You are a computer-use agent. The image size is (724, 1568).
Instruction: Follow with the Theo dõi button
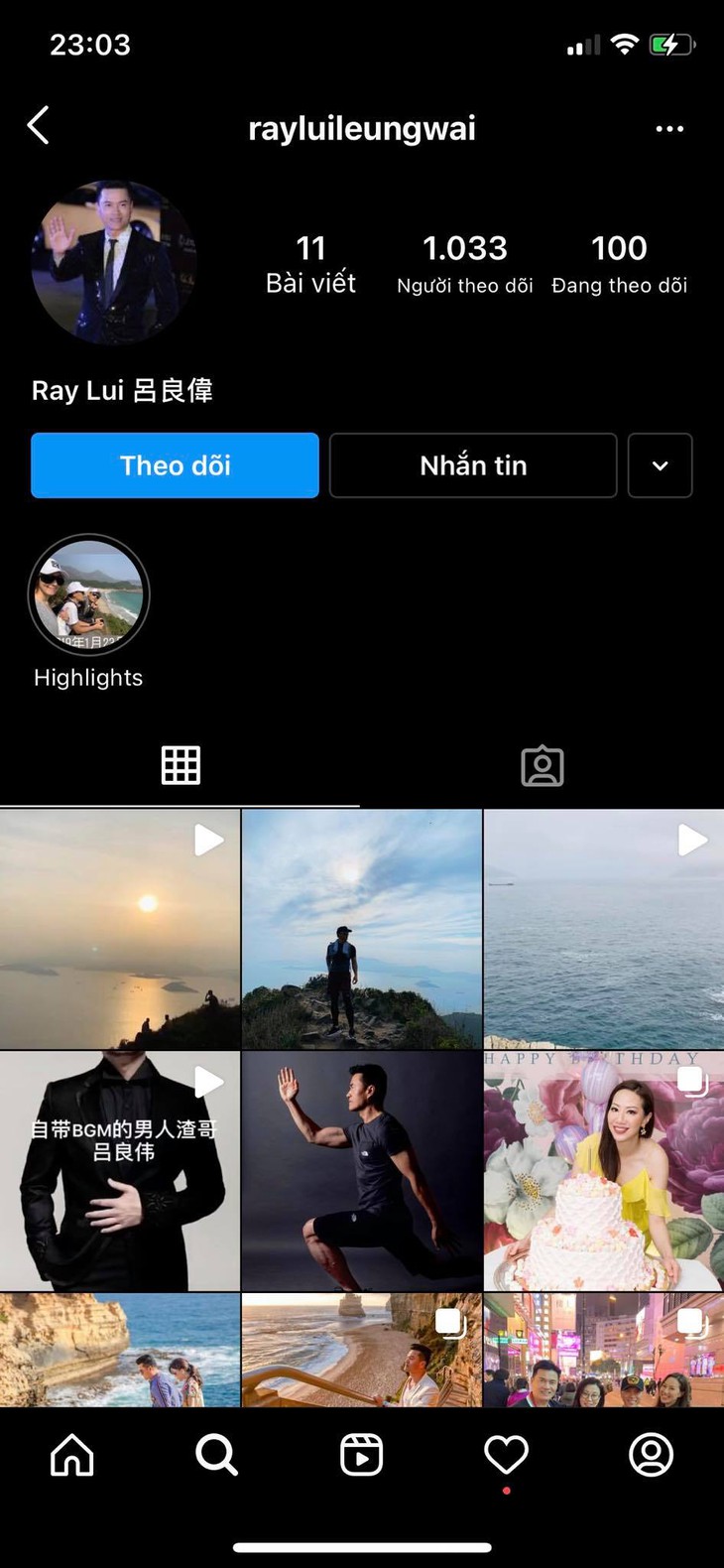point(175,465)
